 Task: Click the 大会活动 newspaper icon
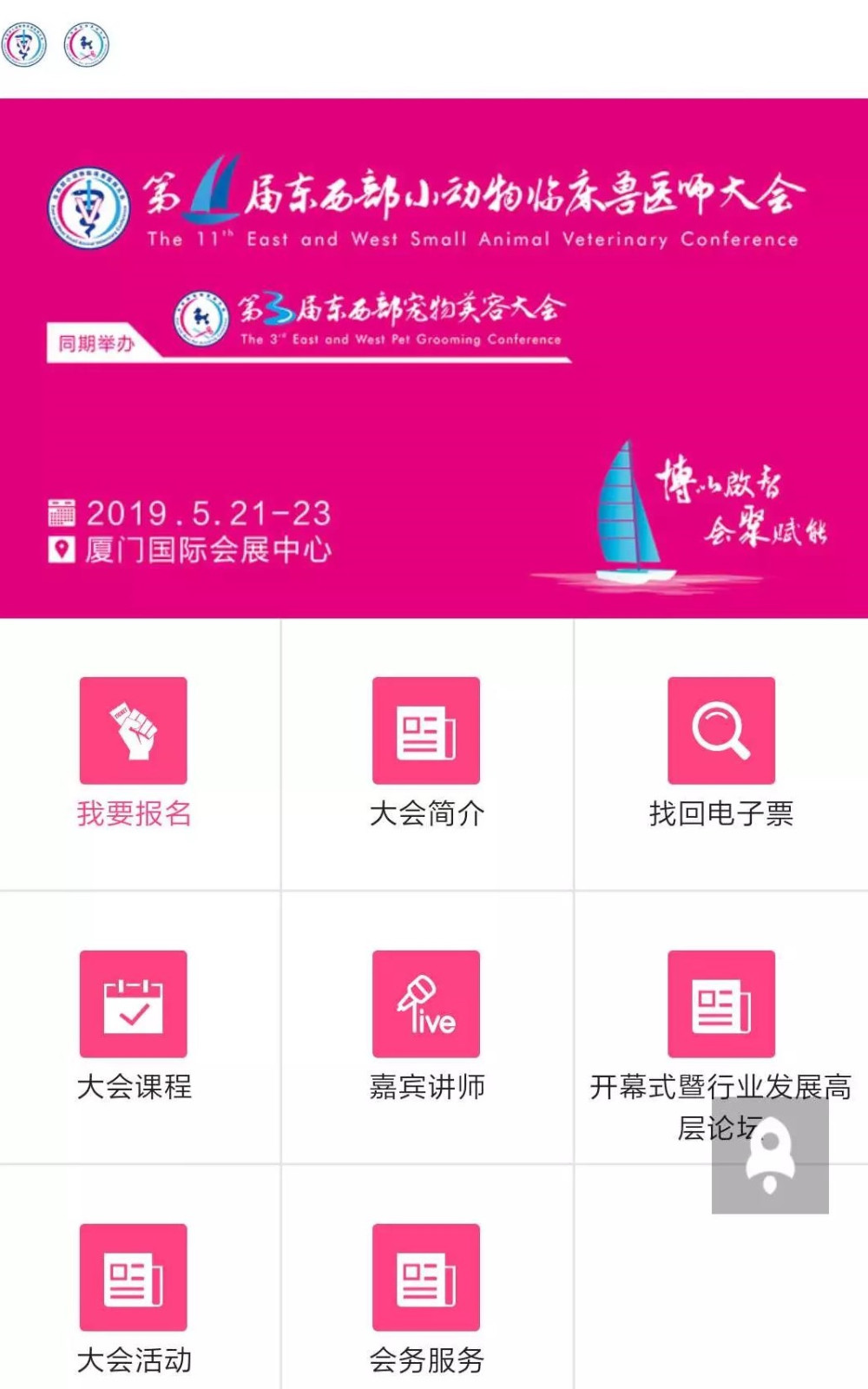[x=132, y=1276]
